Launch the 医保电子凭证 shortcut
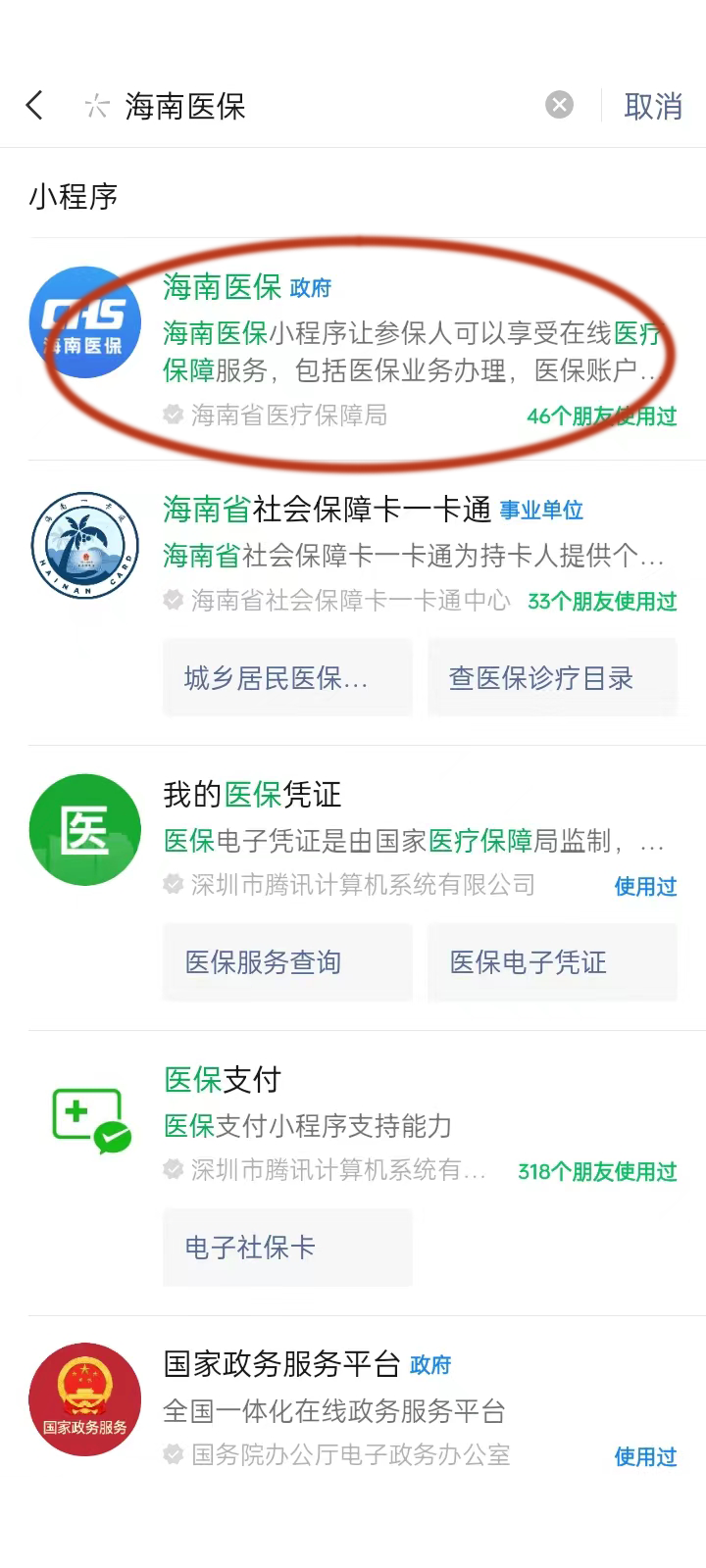This screenshot has width=706, height=1568. pos(552,962)
